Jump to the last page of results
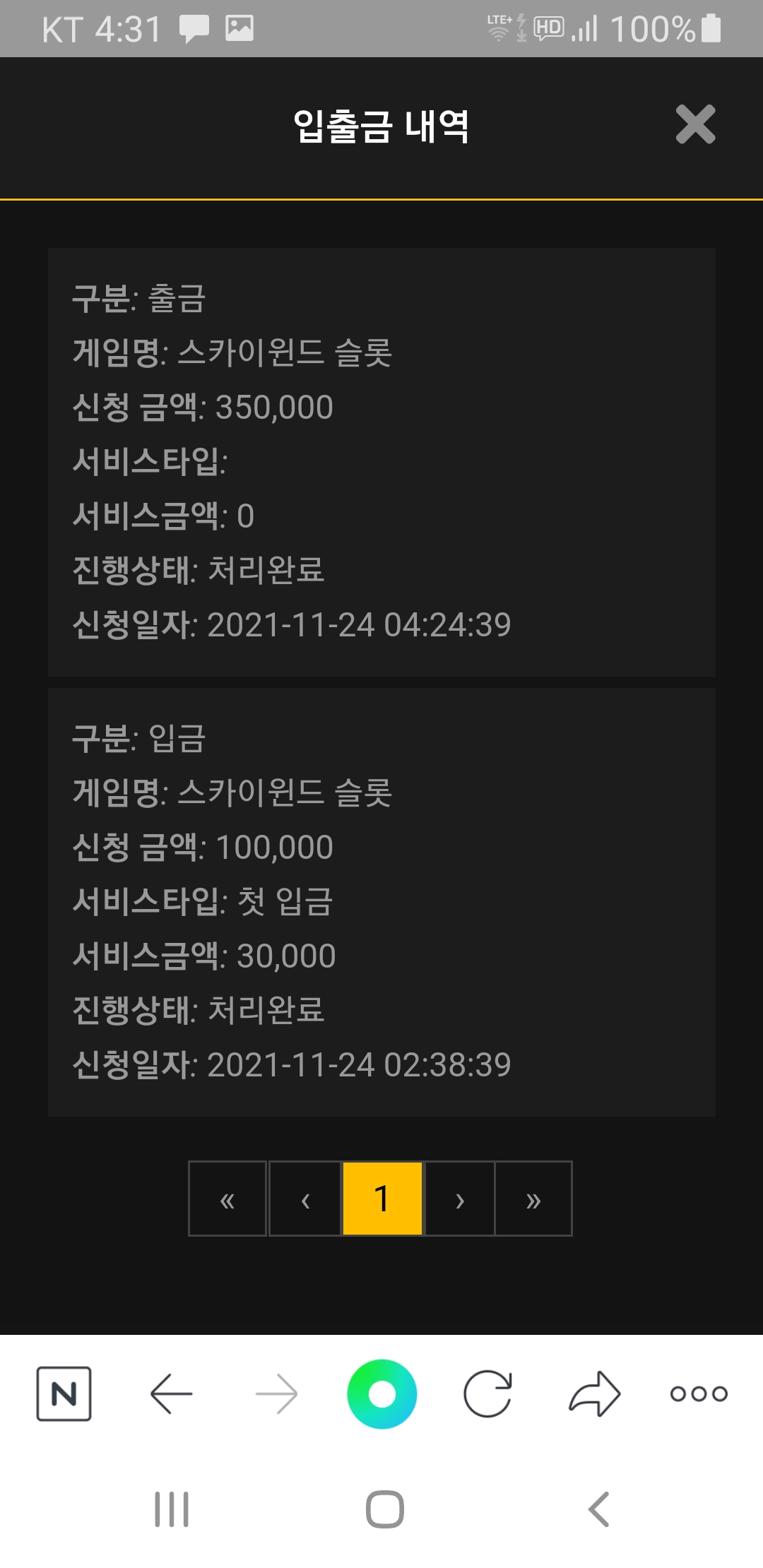This screenshot has height=1568, width=763. coord(533,1199)
